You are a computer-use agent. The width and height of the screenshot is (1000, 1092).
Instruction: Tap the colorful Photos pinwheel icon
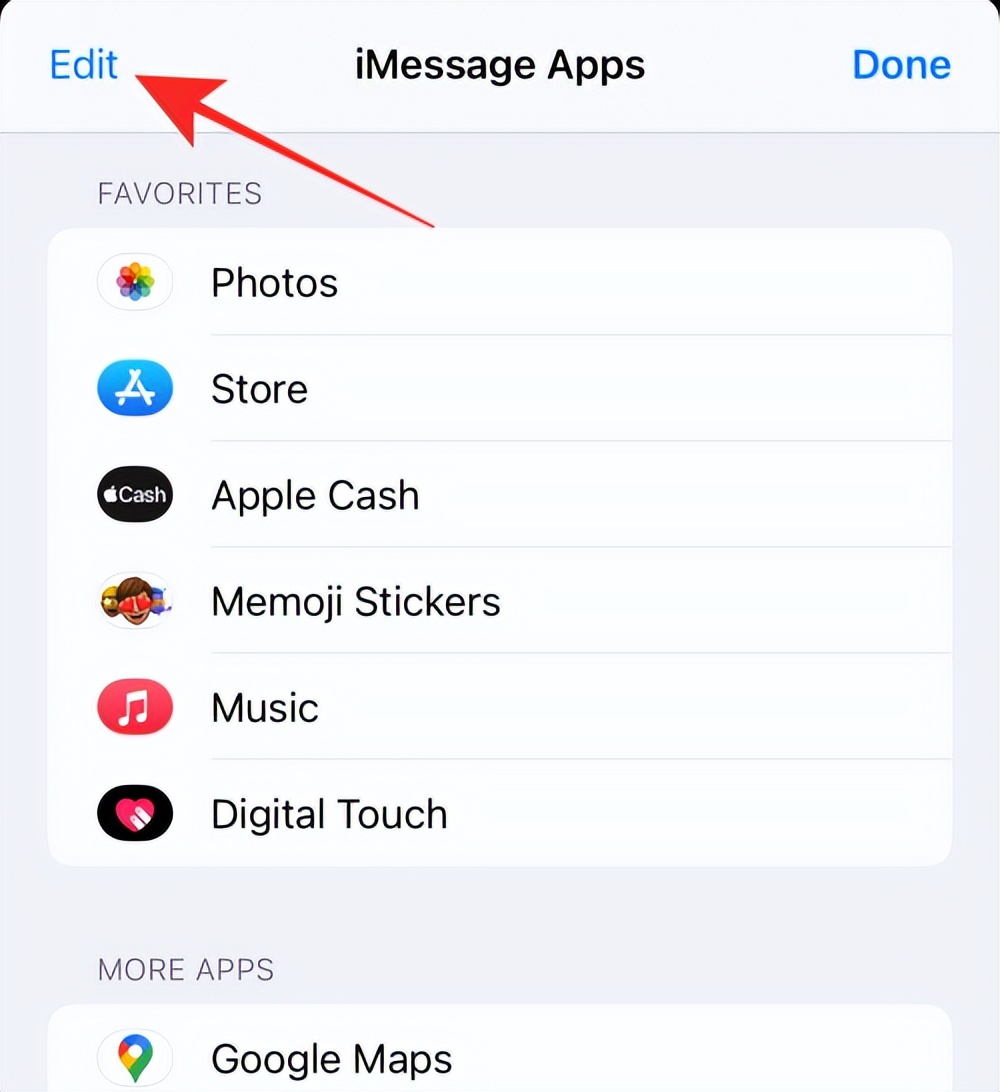[x=135, y=282]
